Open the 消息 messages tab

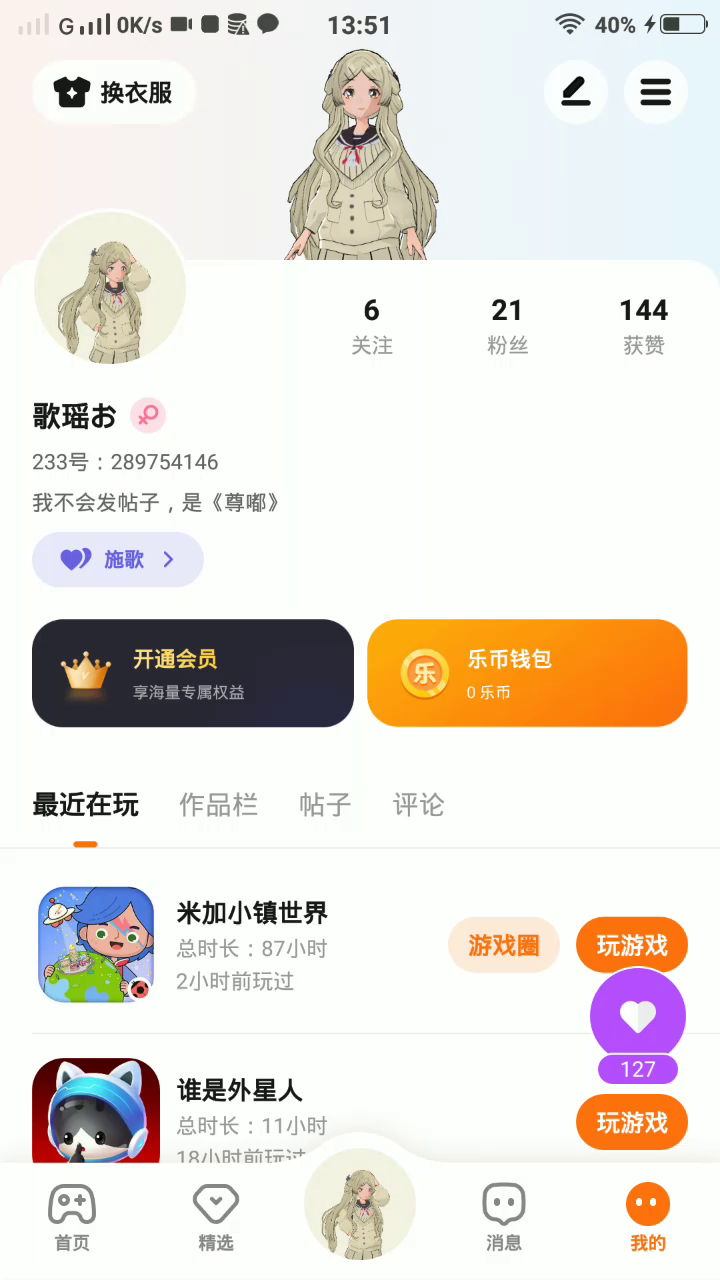(x=503, y=1216)
